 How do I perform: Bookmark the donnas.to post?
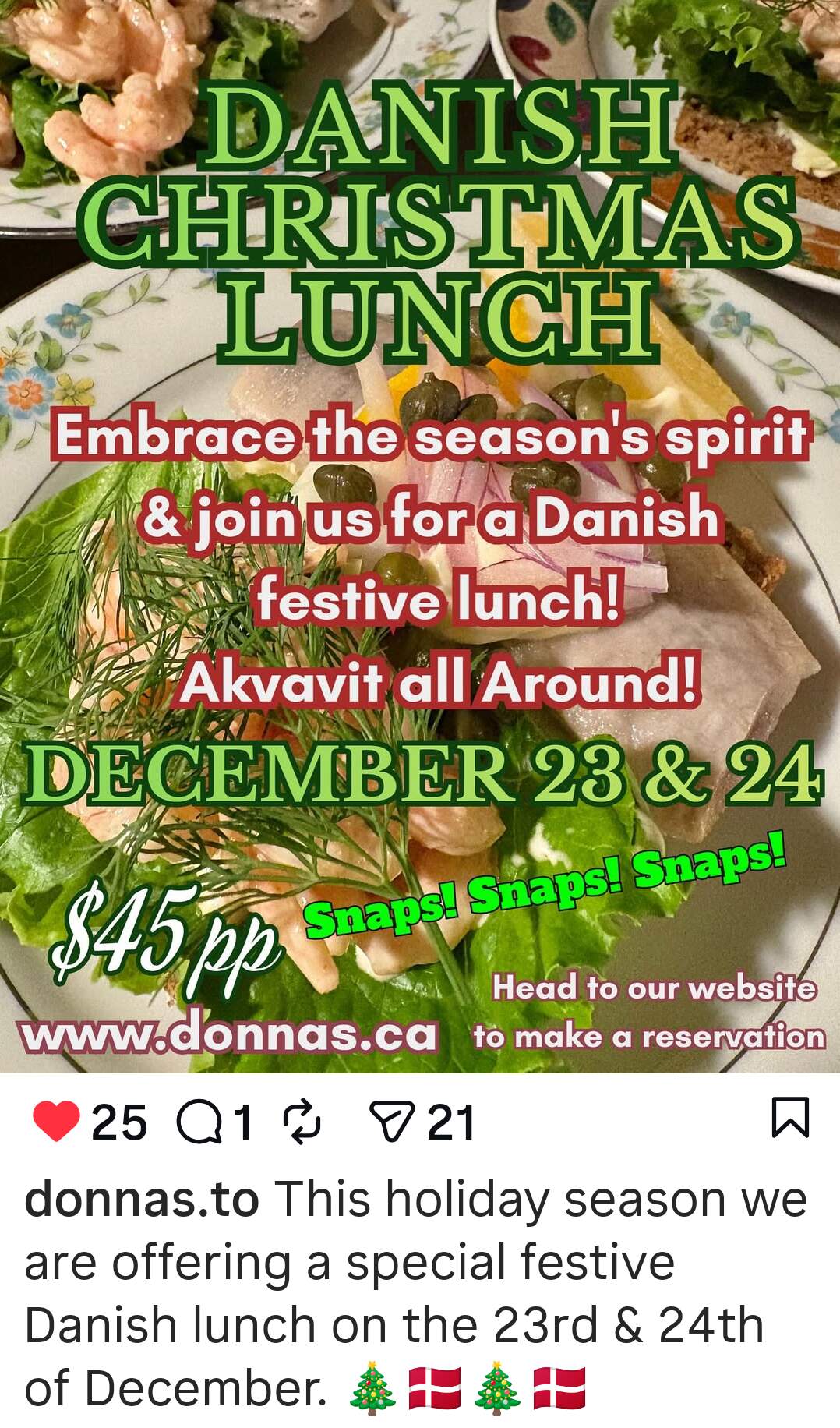[x=790, y=1118]
